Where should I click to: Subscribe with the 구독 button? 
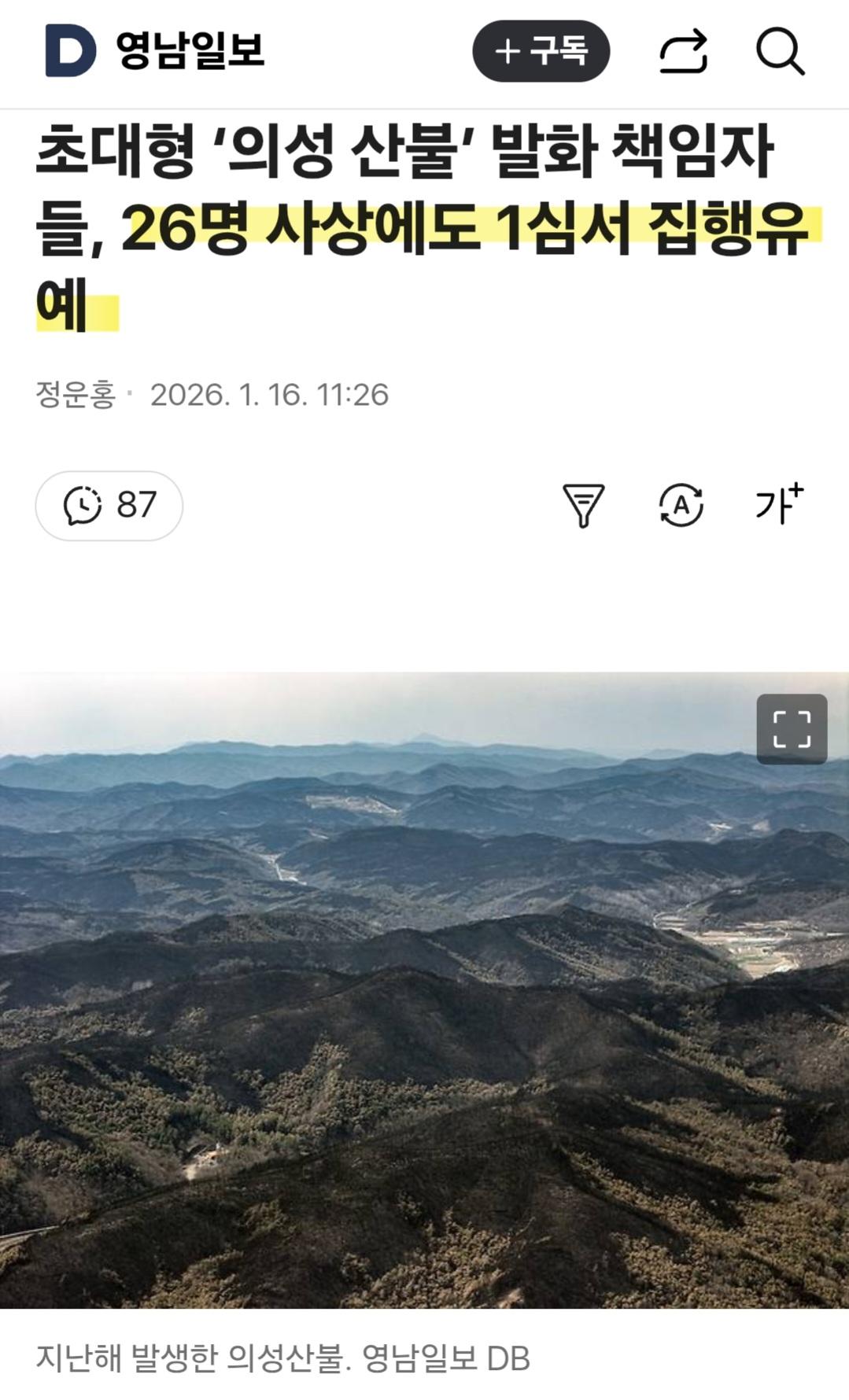pyautogui.click(x=541, y=51)
